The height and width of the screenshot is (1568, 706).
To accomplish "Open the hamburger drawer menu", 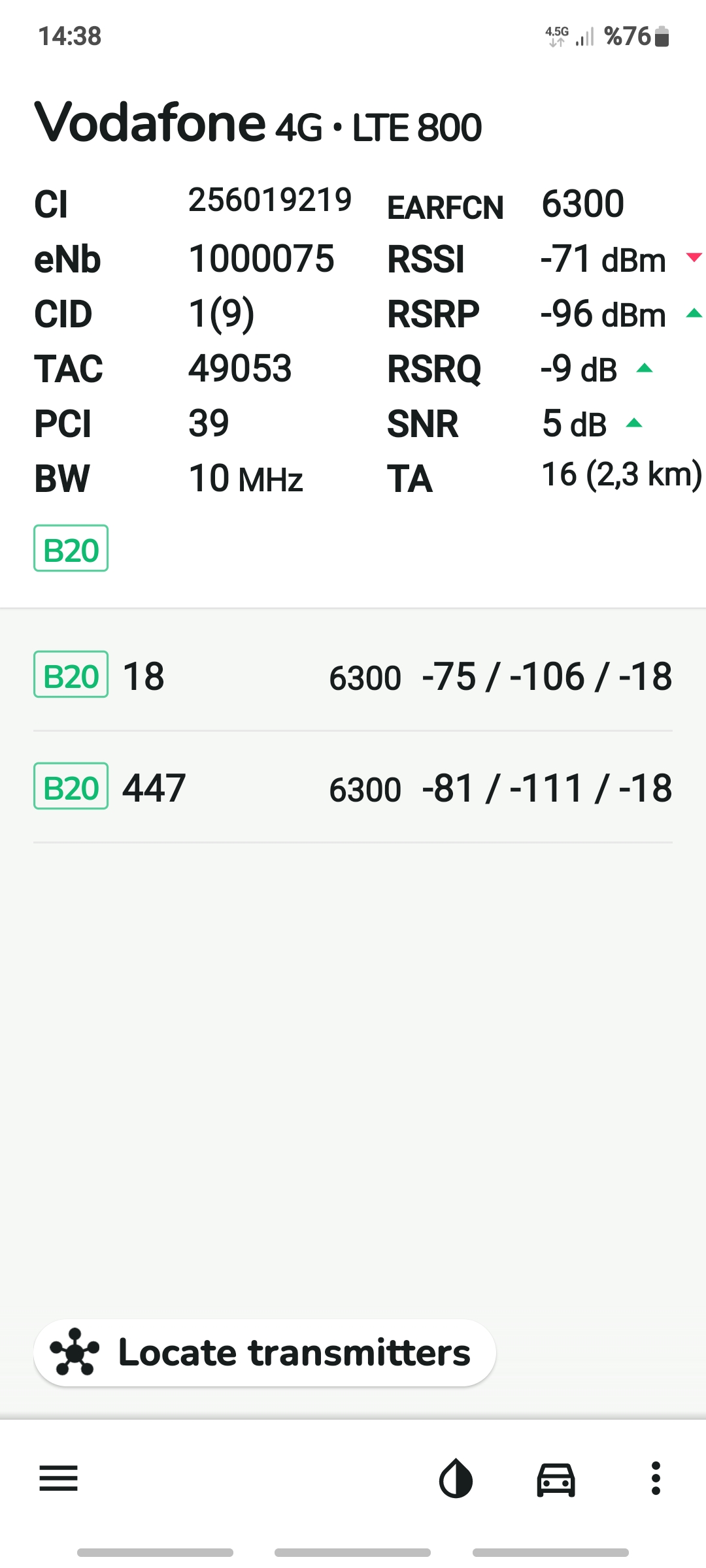I will click(x=58, y=1478).
